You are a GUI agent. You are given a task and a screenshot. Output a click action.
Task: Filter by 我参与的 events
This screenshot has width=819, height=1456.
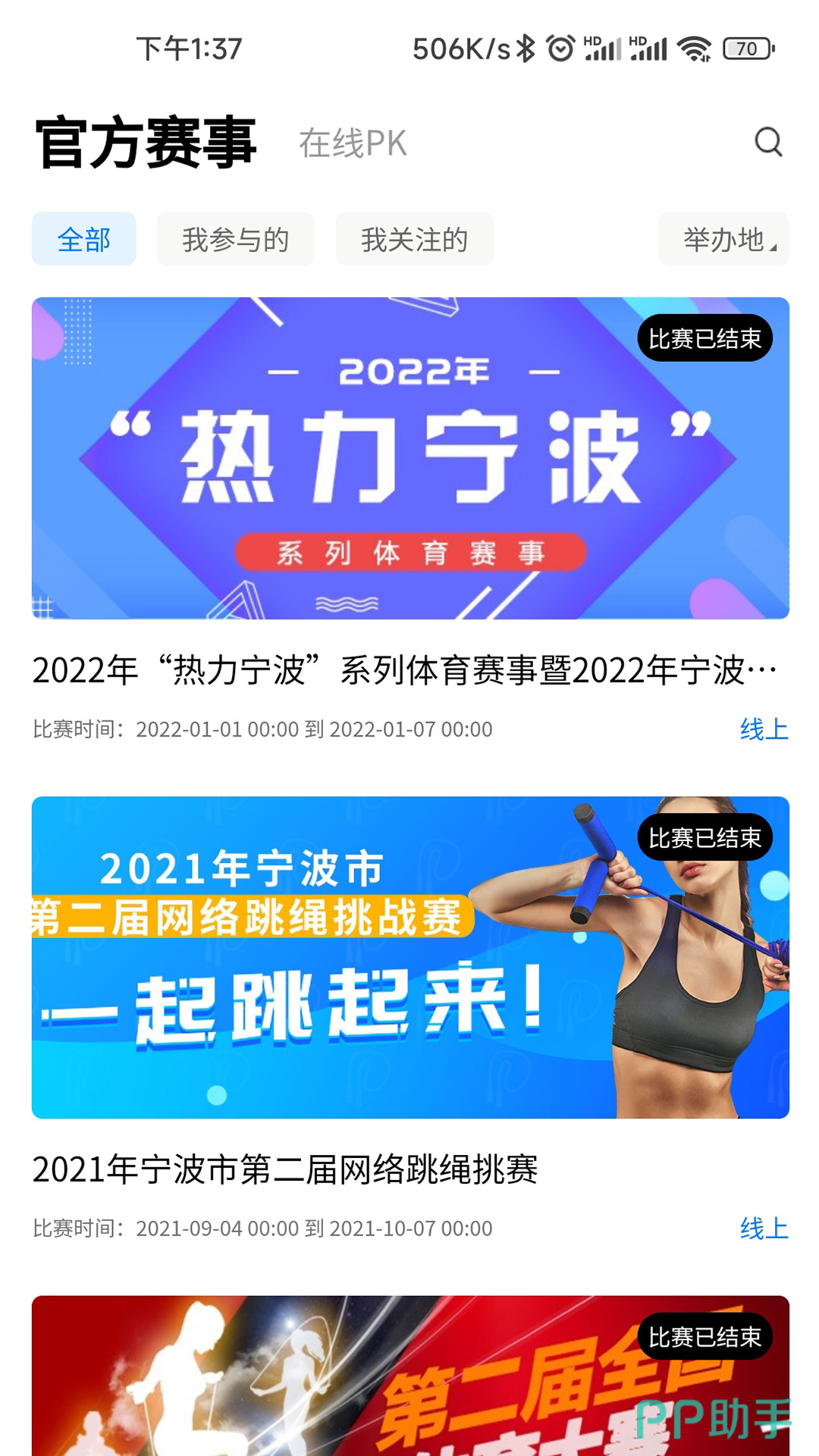tap(235, 240)
